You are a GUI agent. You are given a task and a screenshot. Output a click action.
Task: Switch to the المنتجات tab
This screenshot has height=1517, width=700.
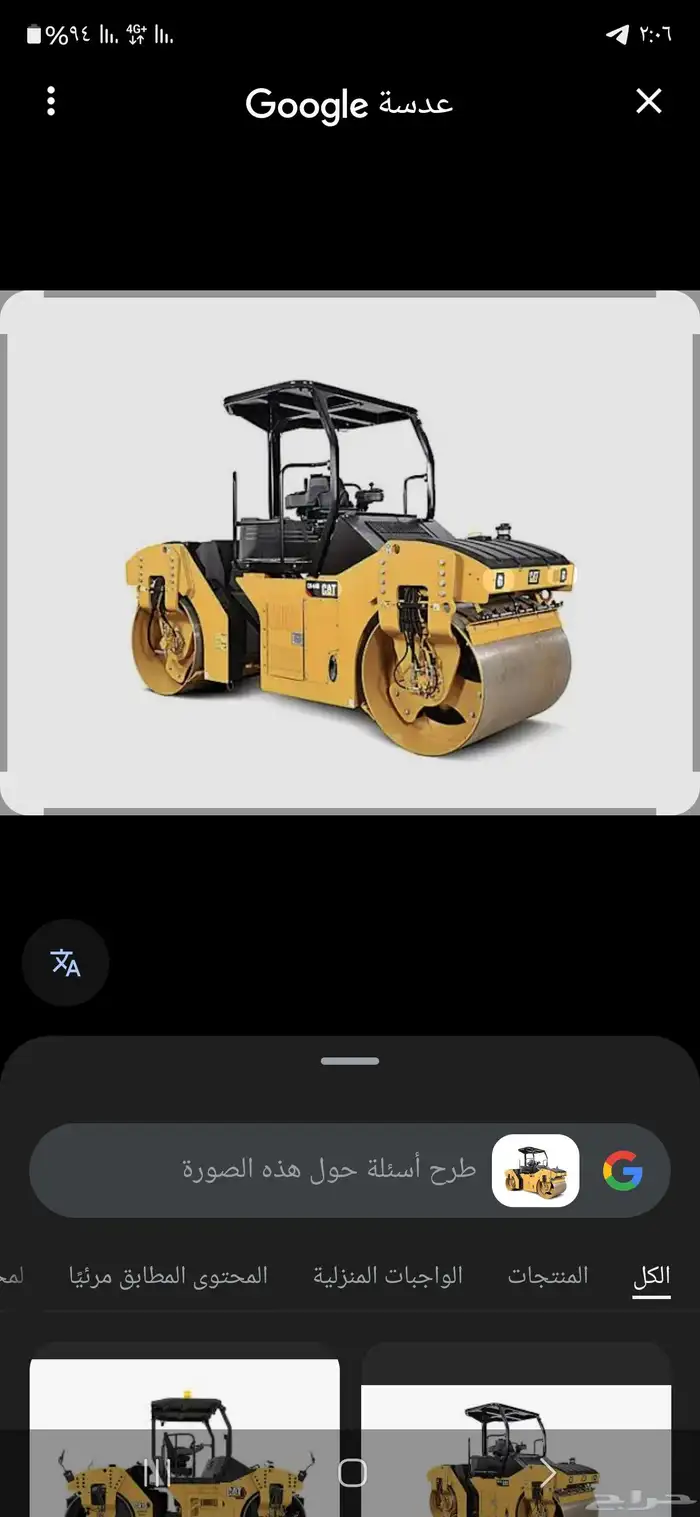pyautogui.click(x=547, y=1276)
